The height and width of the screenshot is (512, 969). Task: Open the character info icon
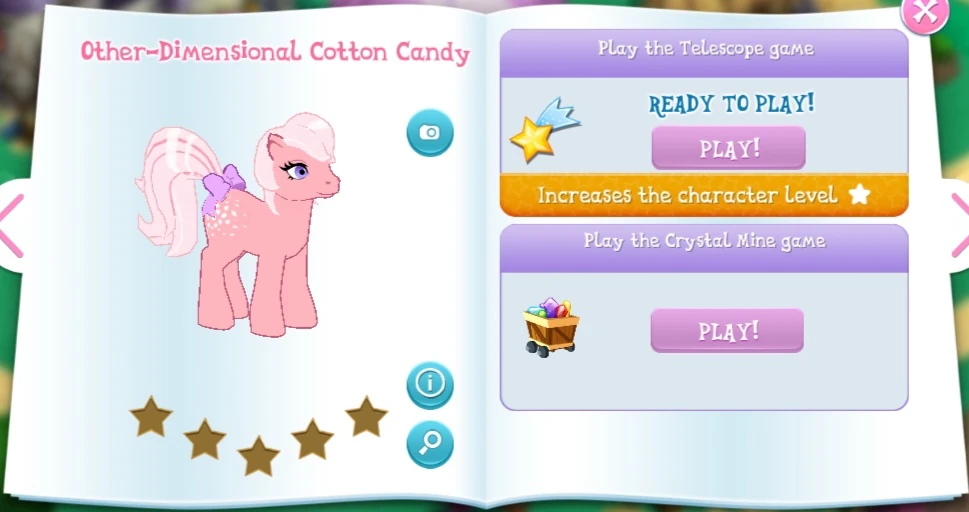tap(430, 385)
